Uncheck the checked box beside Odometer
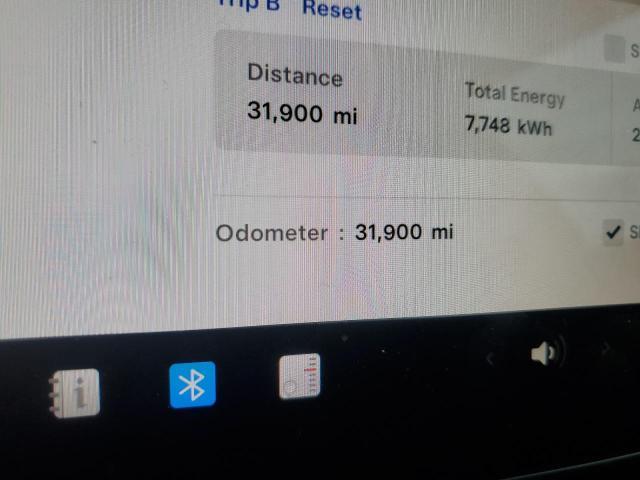640x480 pixels. pos(614,233)
